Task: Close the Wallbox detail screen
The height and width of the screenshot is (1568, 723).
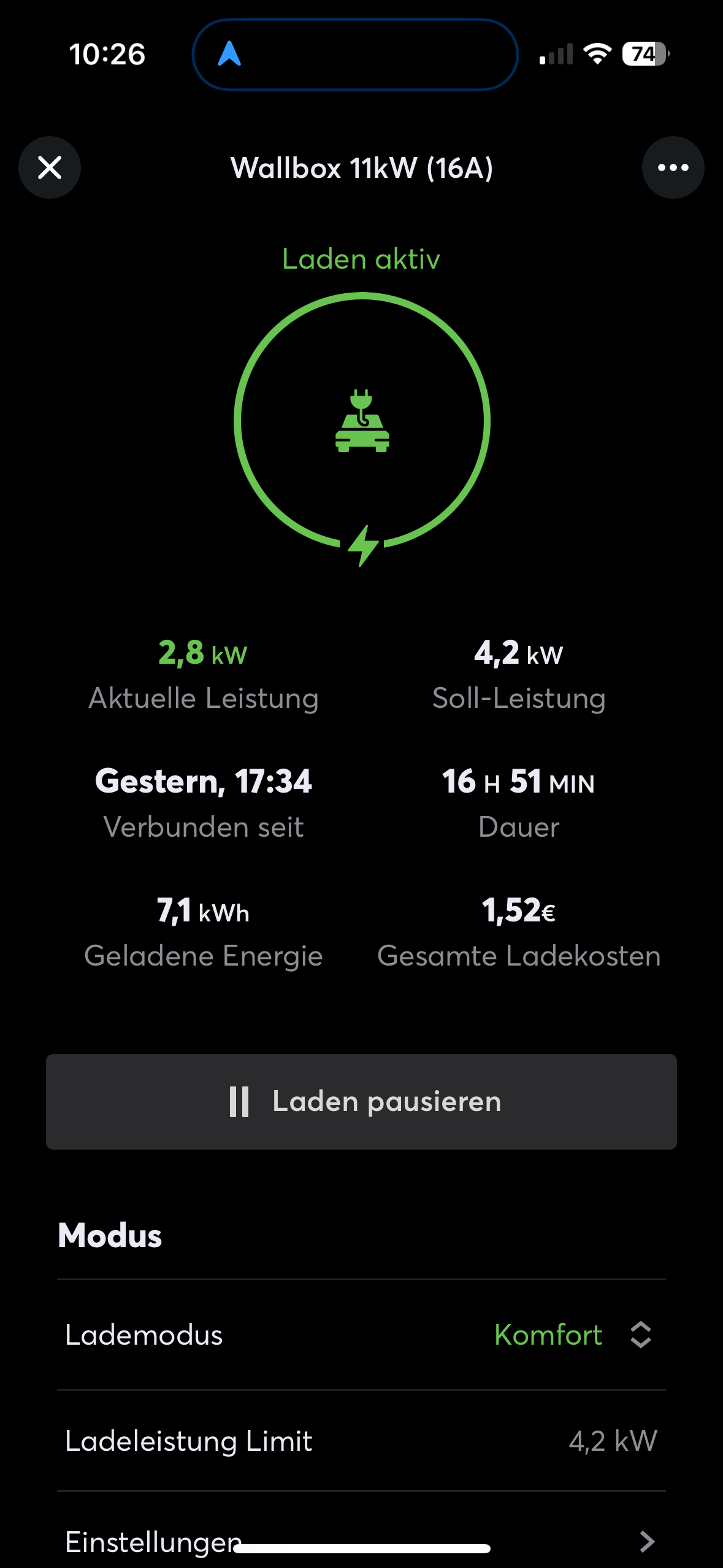Action: (x=50, y=167)
